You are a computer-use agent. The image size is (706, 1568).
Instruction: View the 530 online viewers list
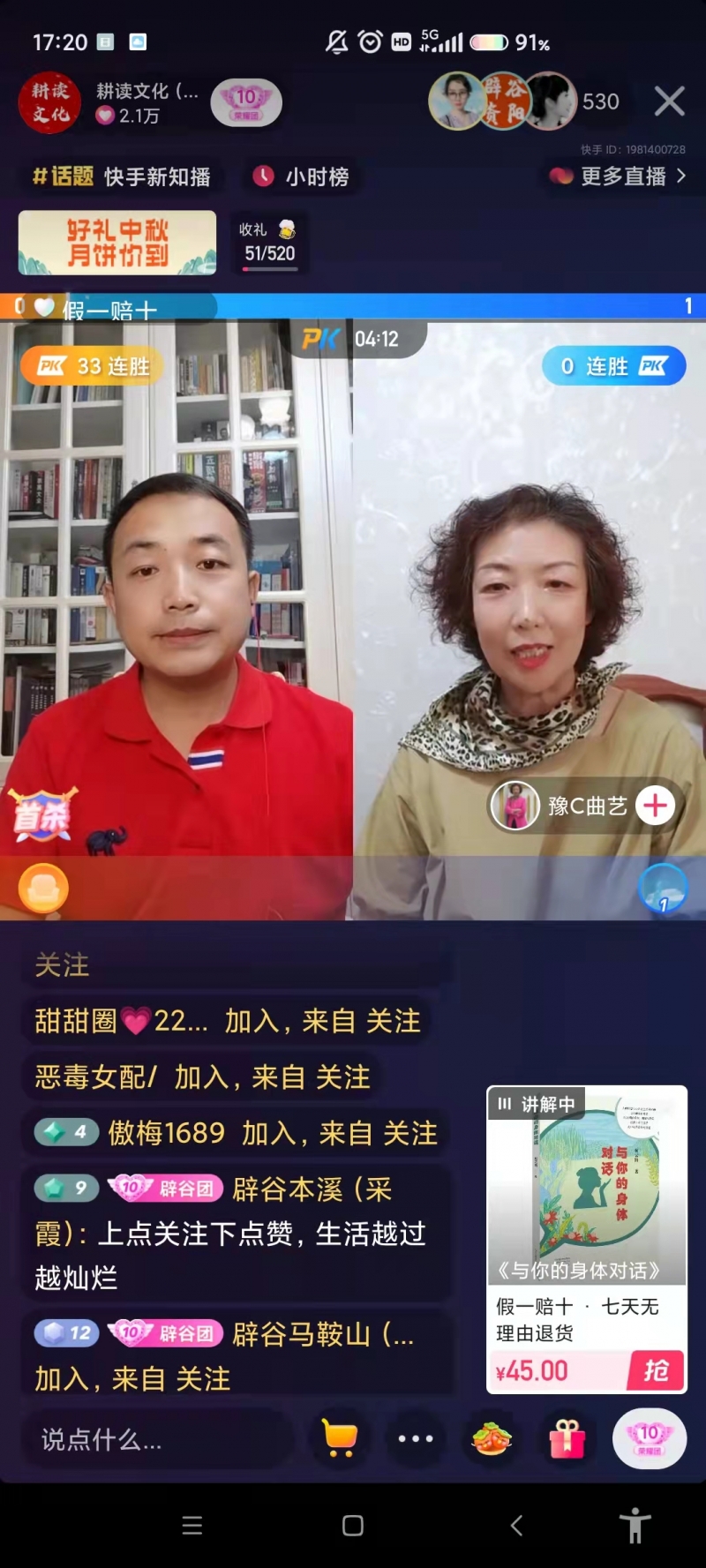600,101
